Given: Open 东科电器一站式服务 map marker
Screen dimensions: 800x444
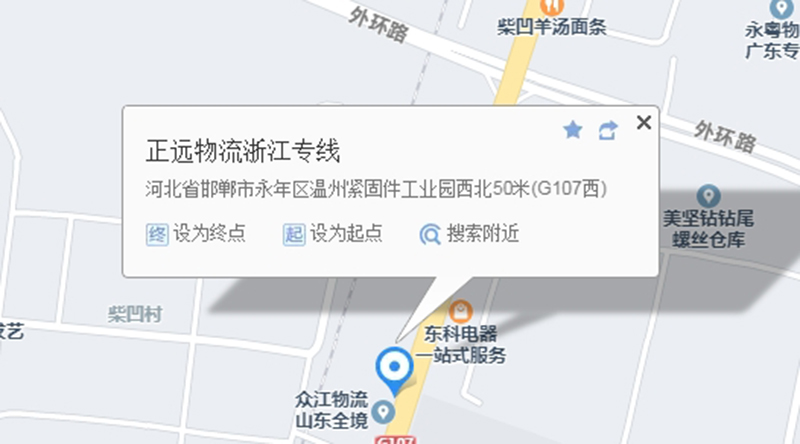Looking at the screenshot, I should click(461, 311).
